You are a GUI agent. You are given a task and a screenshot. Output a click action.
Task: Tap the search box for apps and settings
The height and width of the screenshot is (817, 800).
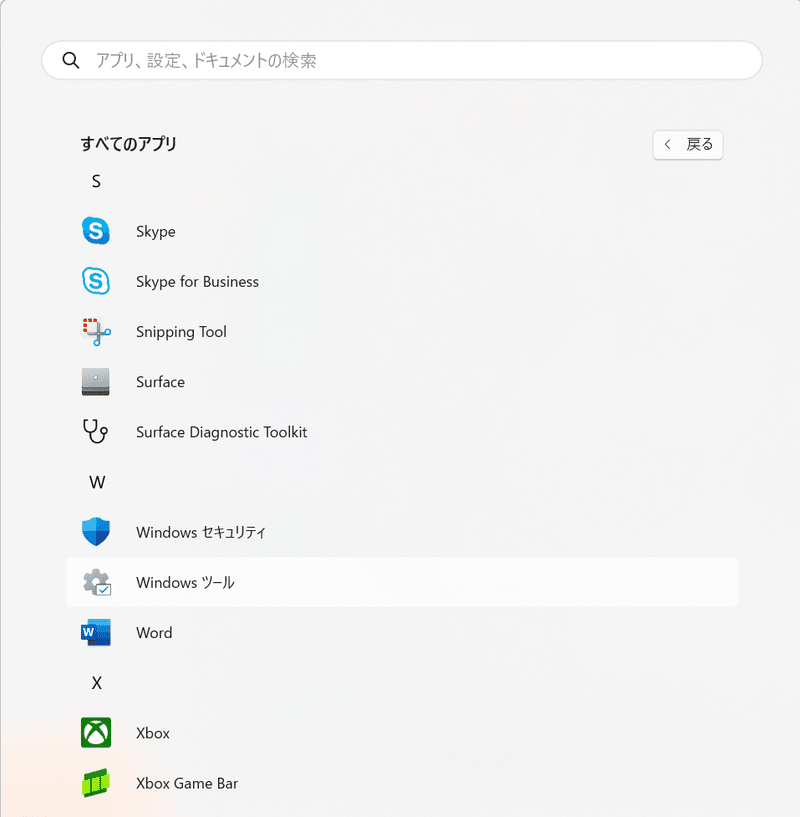(x=400, y=61)
